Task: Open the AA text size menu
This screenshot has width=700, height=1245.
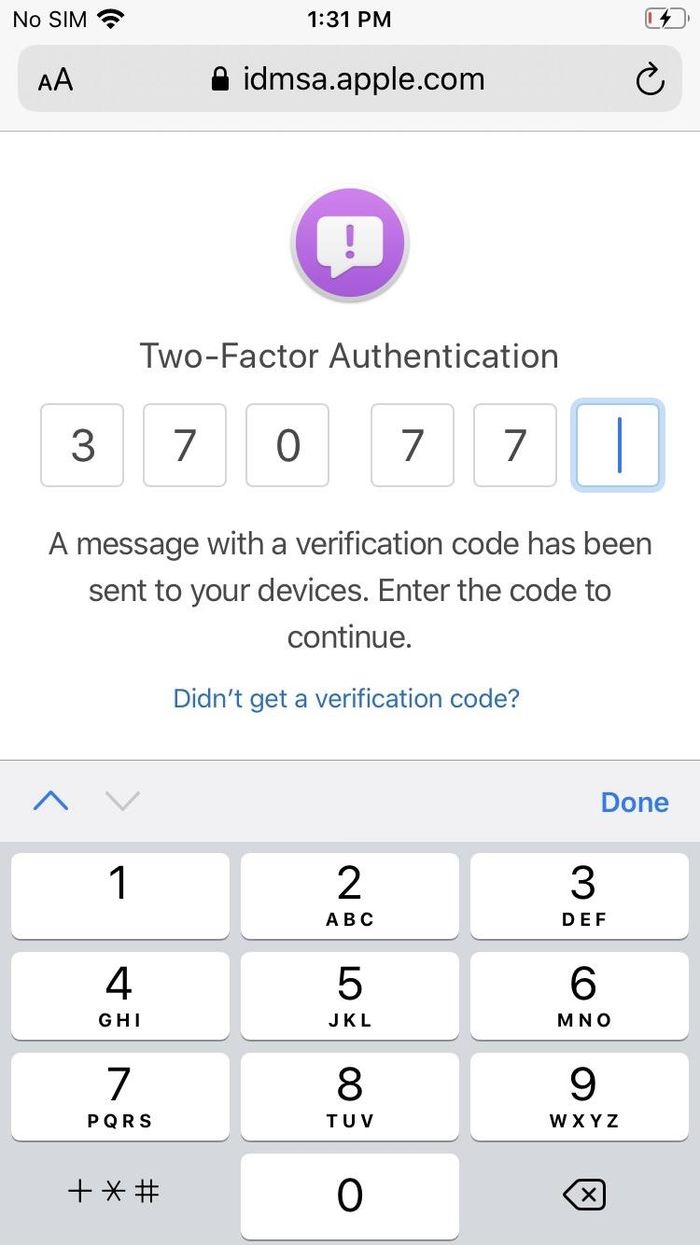Action: coord(55,80)
